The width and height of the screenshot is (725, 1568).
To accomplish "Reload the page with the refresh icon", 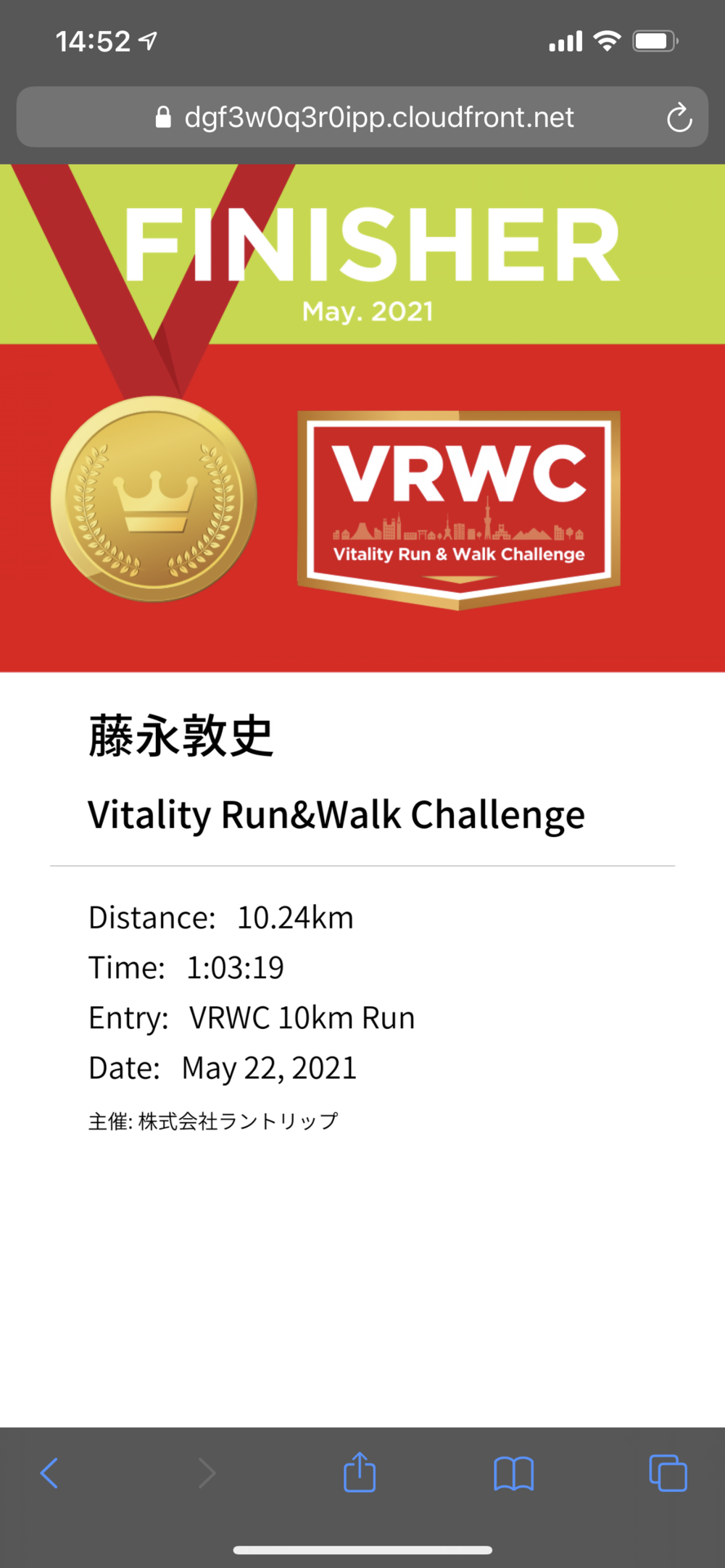I will (679, 118).
